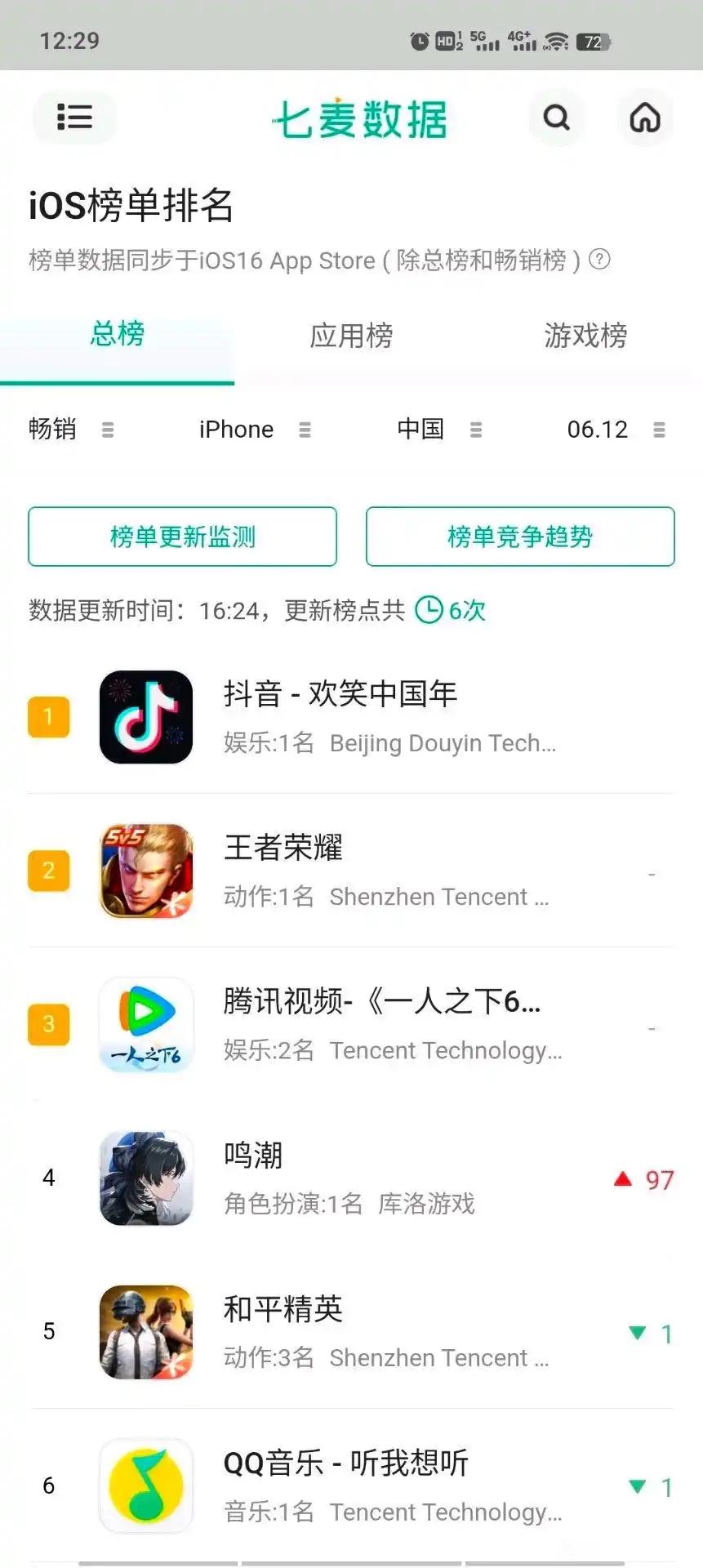Tap the help question mark icon

point(600,260)
